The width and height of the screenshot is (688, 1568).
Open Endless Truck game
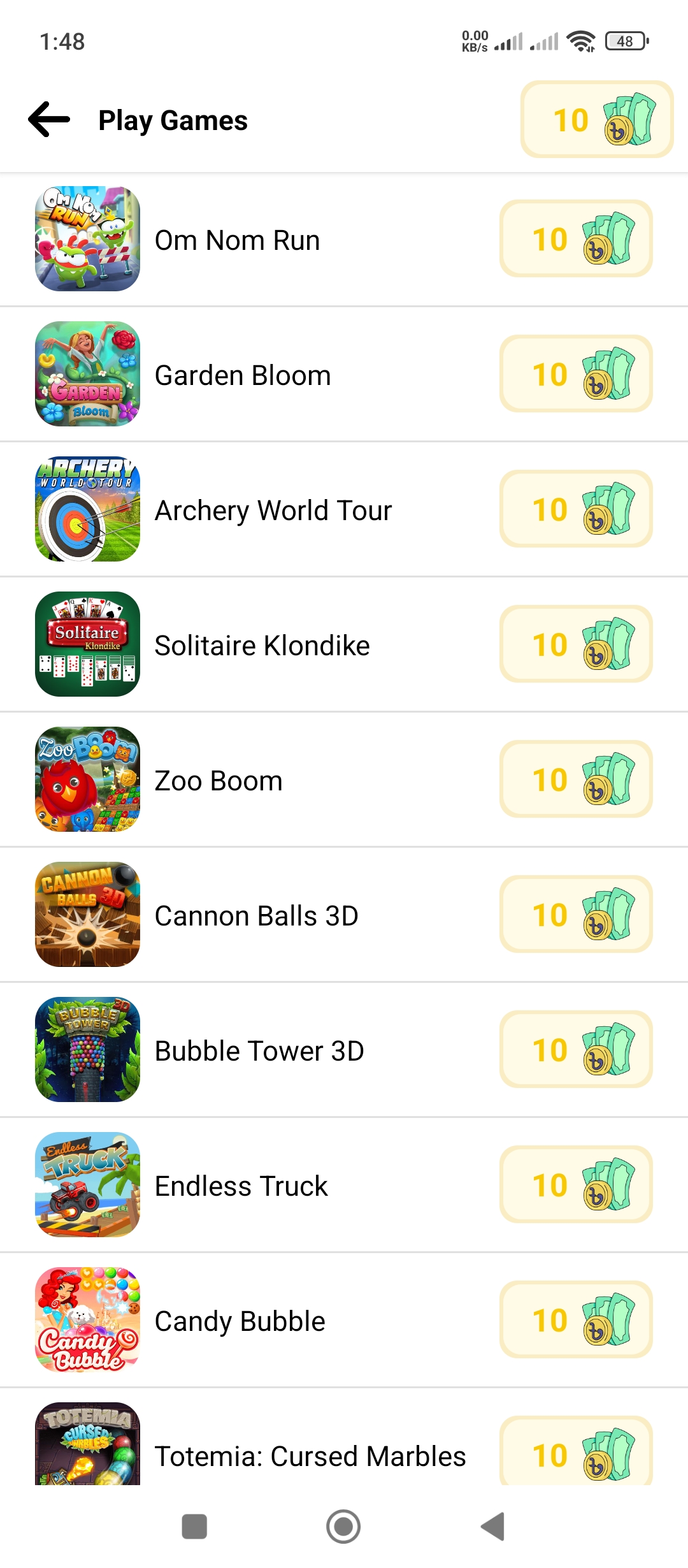tap(344, 1186)
